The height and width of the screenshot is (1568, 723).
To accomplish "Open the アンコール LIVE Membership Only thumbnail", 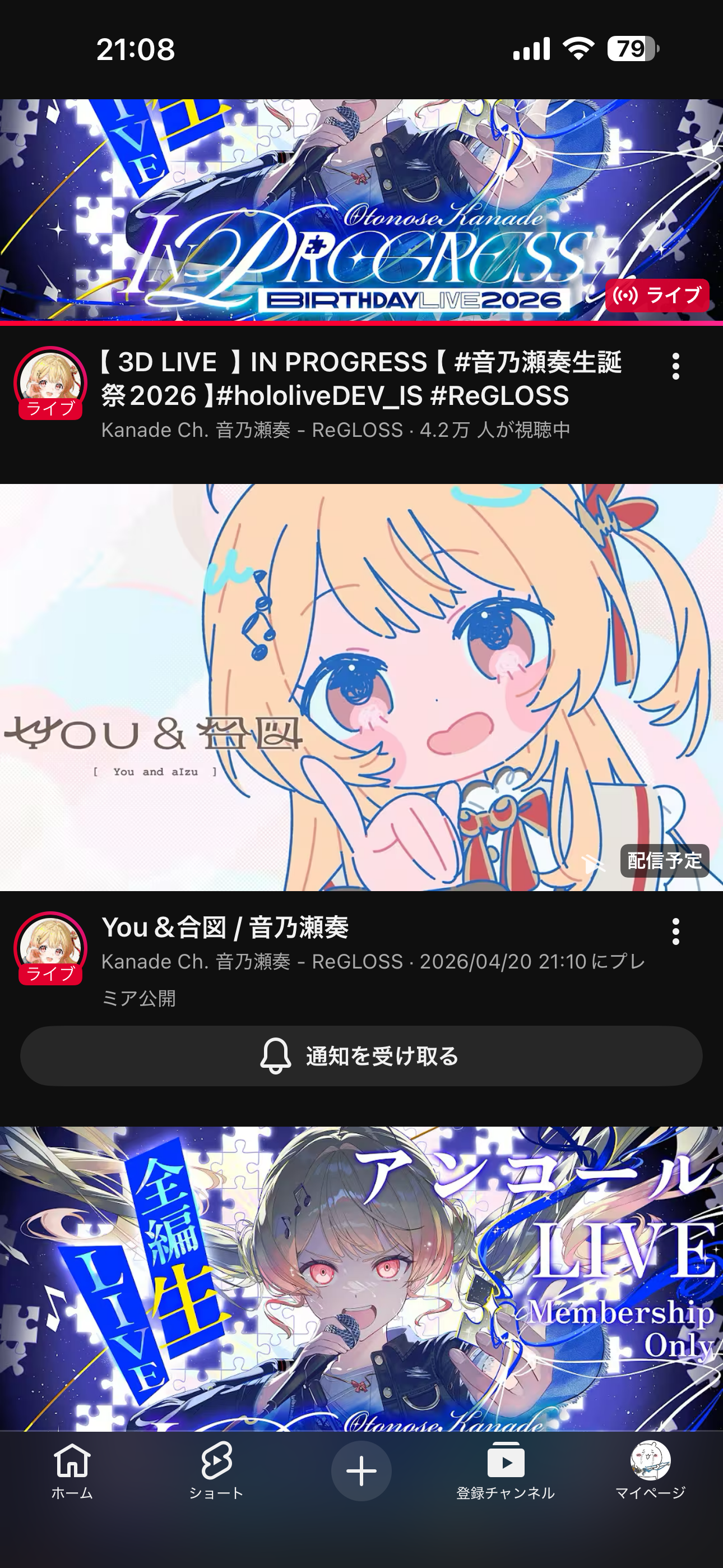I will 361,1278.
